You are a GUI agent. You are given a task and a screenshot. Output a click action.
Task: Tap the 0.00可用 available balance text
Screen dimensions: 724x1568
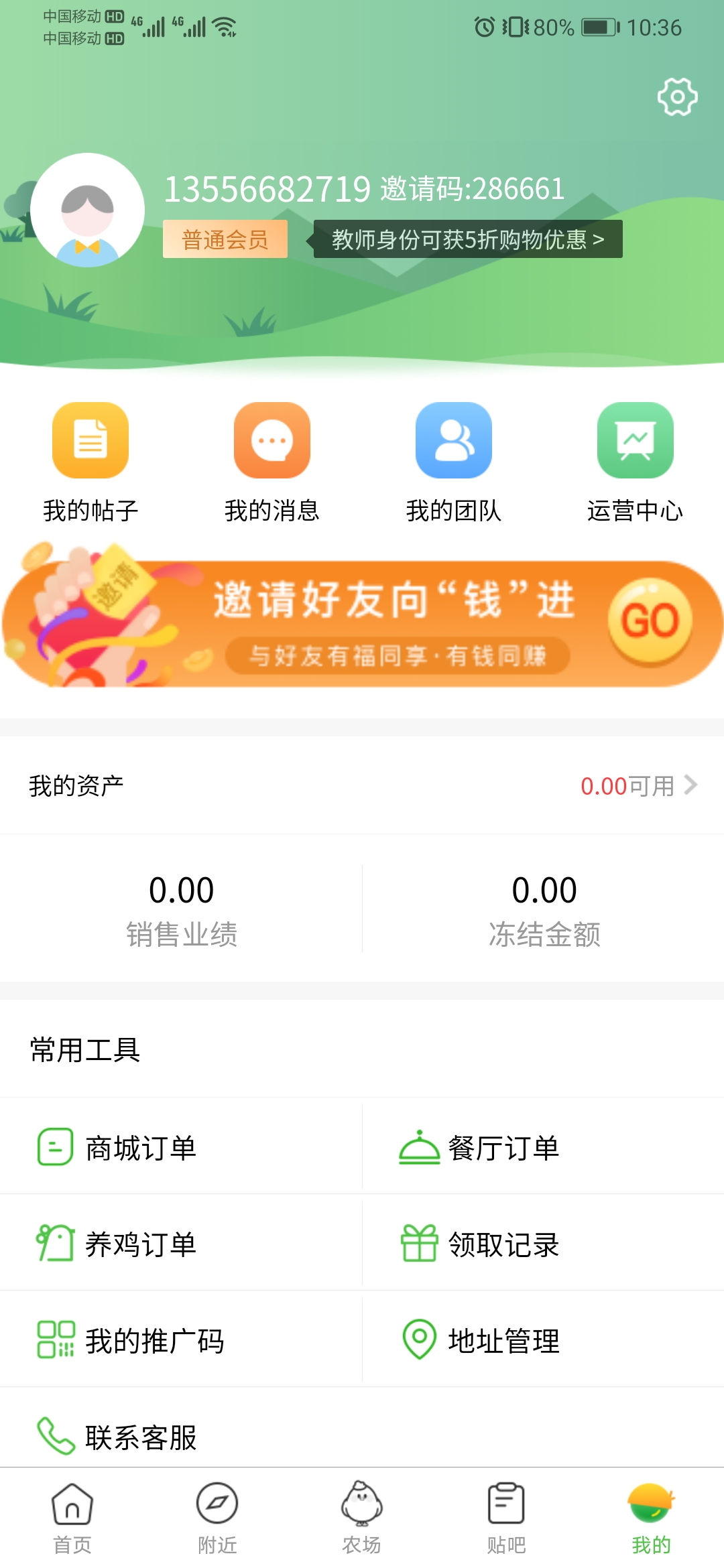629,785
